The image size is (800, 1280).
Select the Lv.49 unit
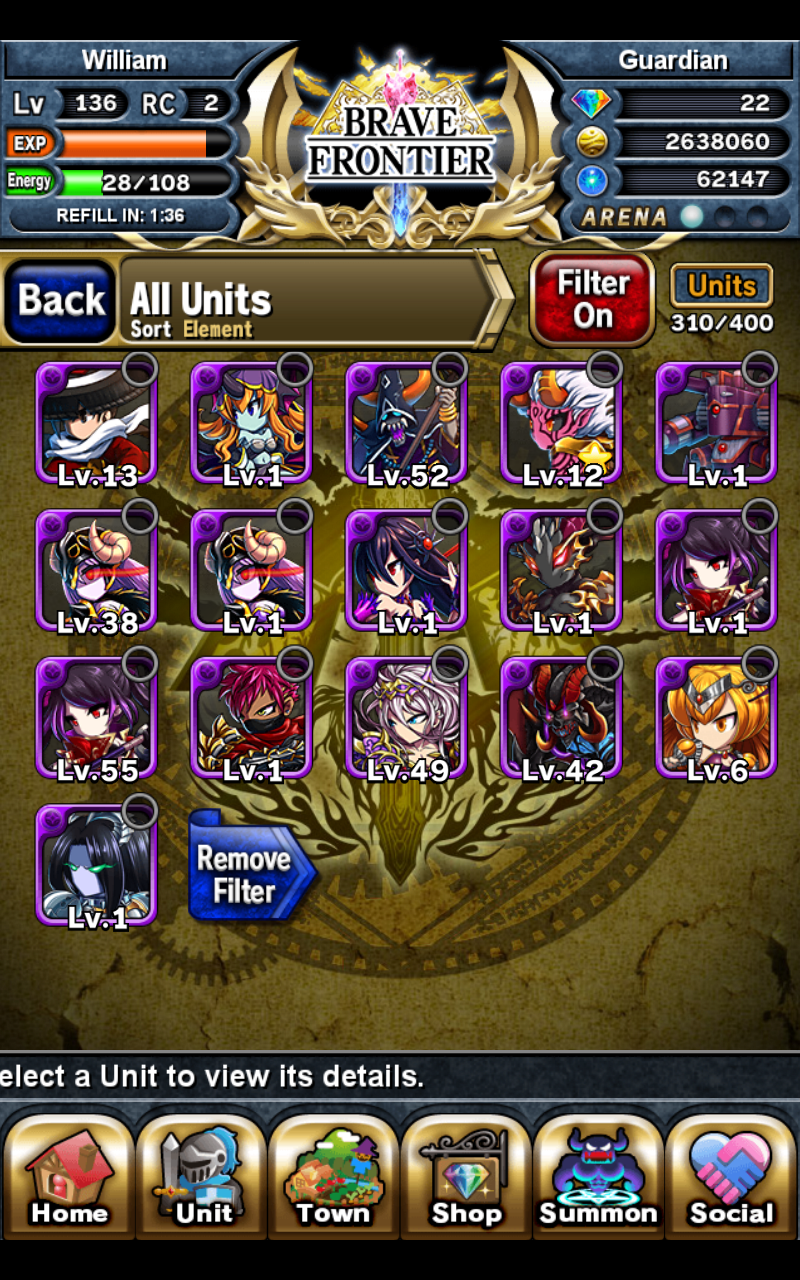point(407,719)
